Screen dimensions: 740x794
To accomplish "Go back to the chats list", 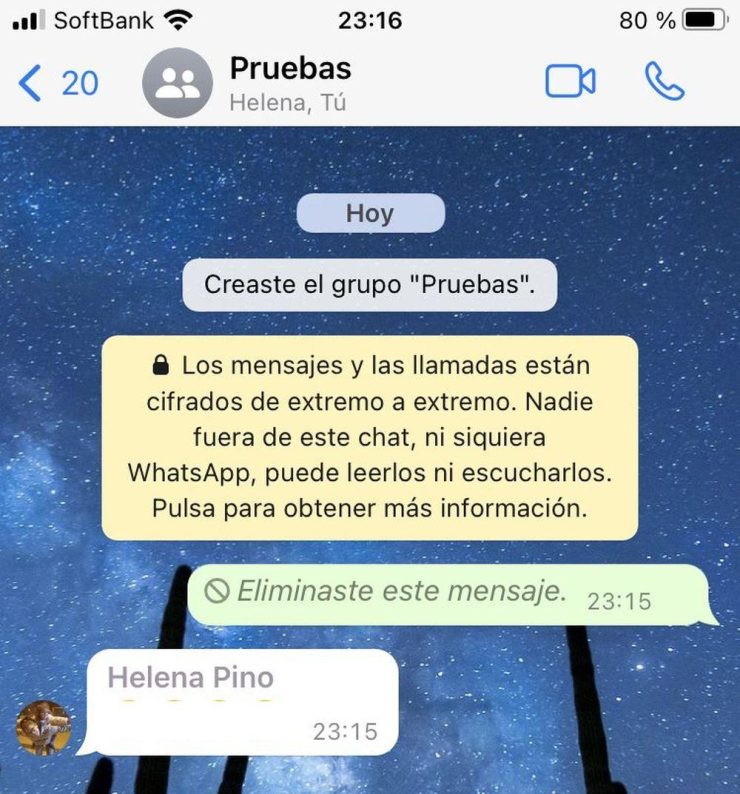I will tap(58, 83).
